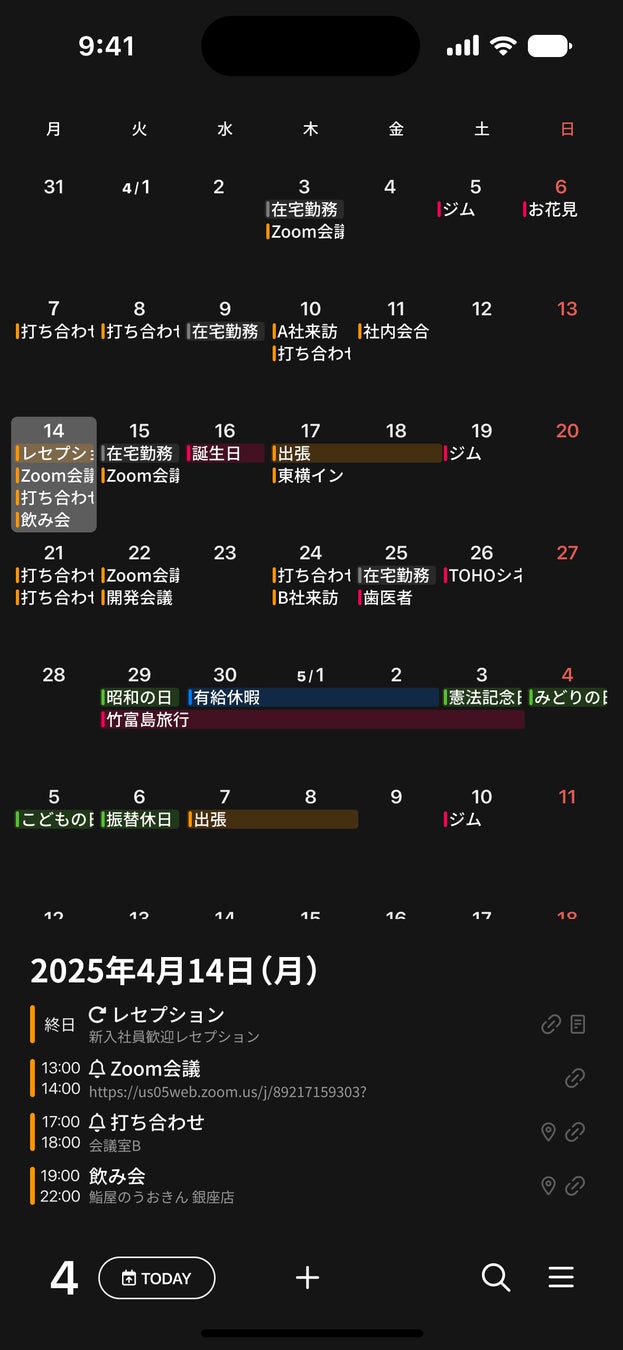Add a new event with plus icon

pyautogui.click(x=308, y=1277)
